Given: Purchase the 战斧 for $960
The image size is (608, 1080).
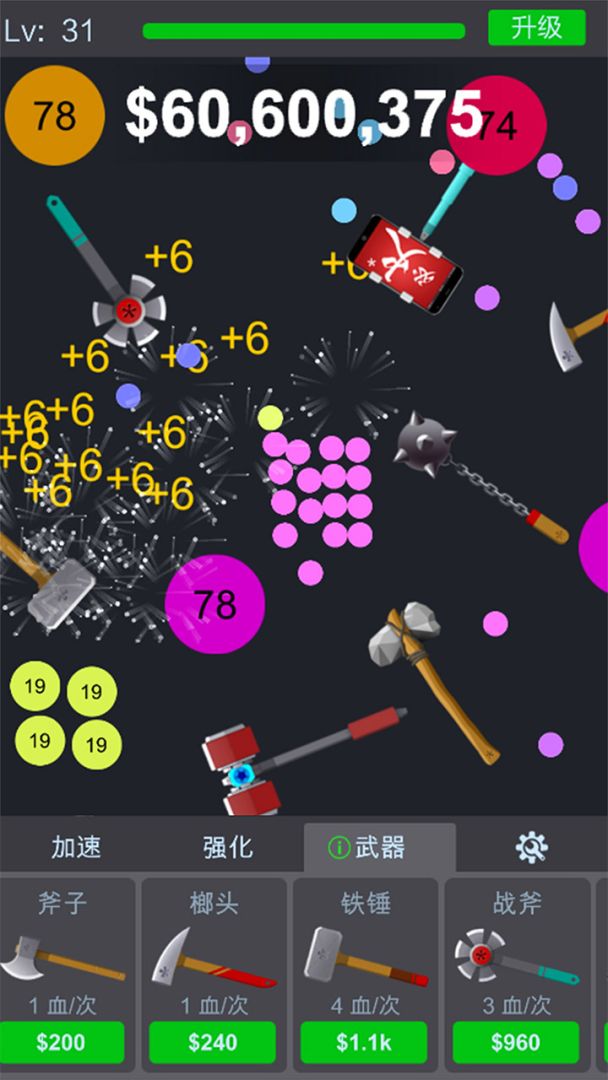Looking at the screenshot, I should tap(515, 1042).
